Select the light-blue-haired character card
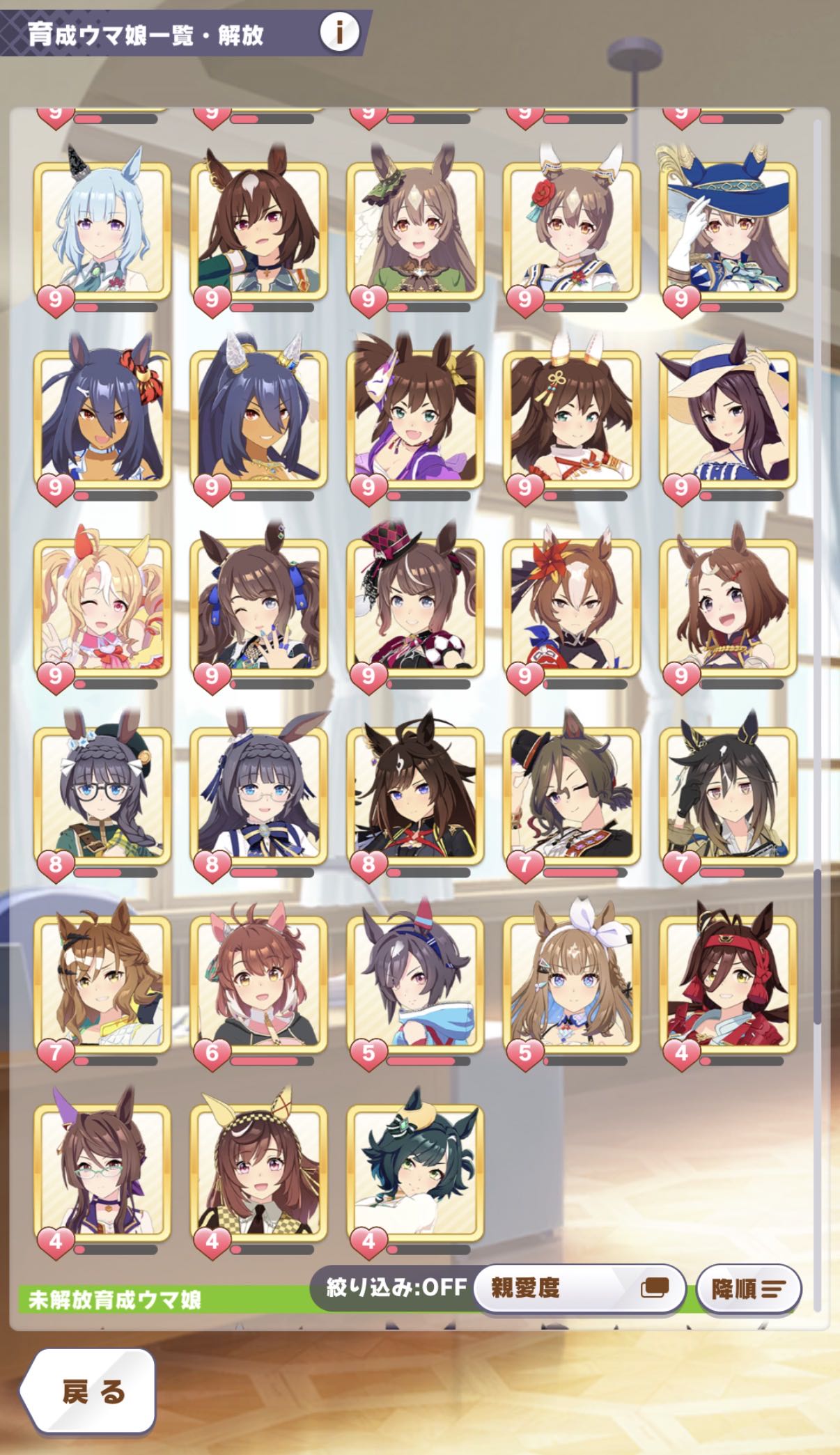This screenshot has height=1455, width=840. (102, 230)
